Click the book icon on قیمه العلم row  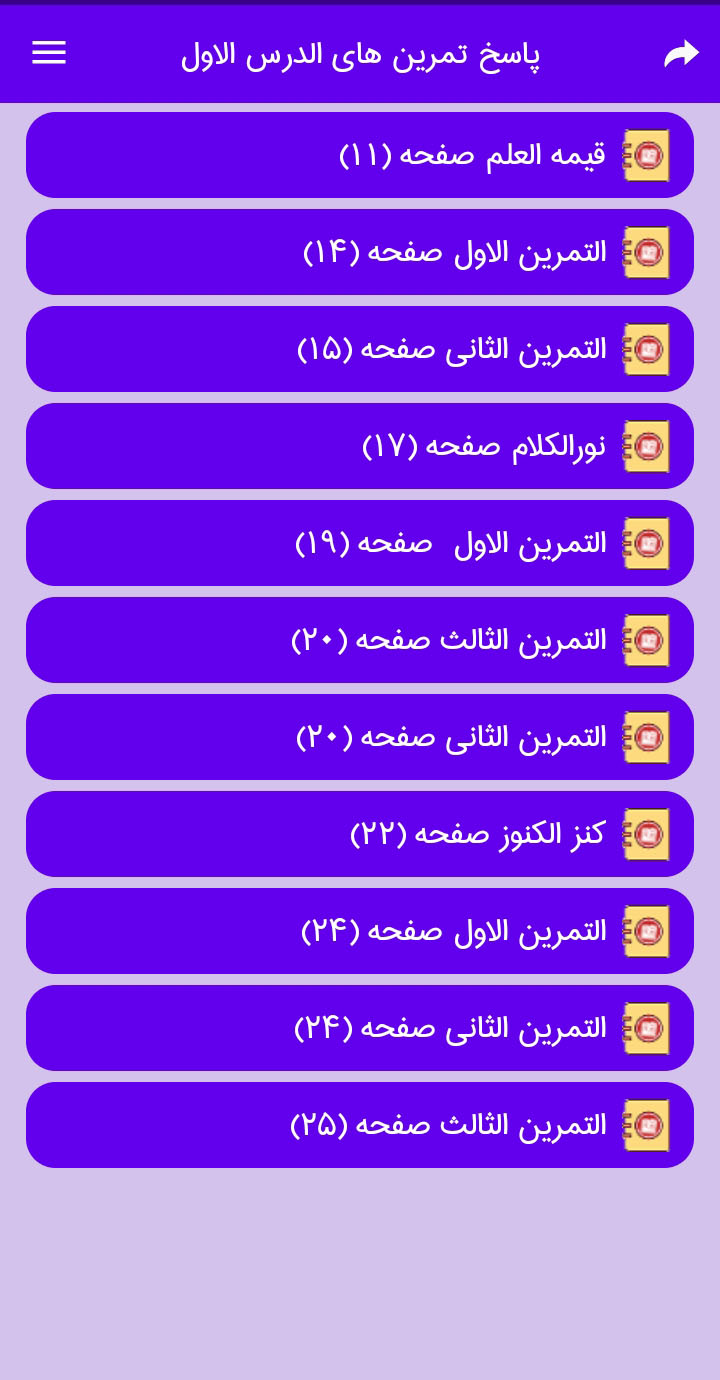(645, 155)
